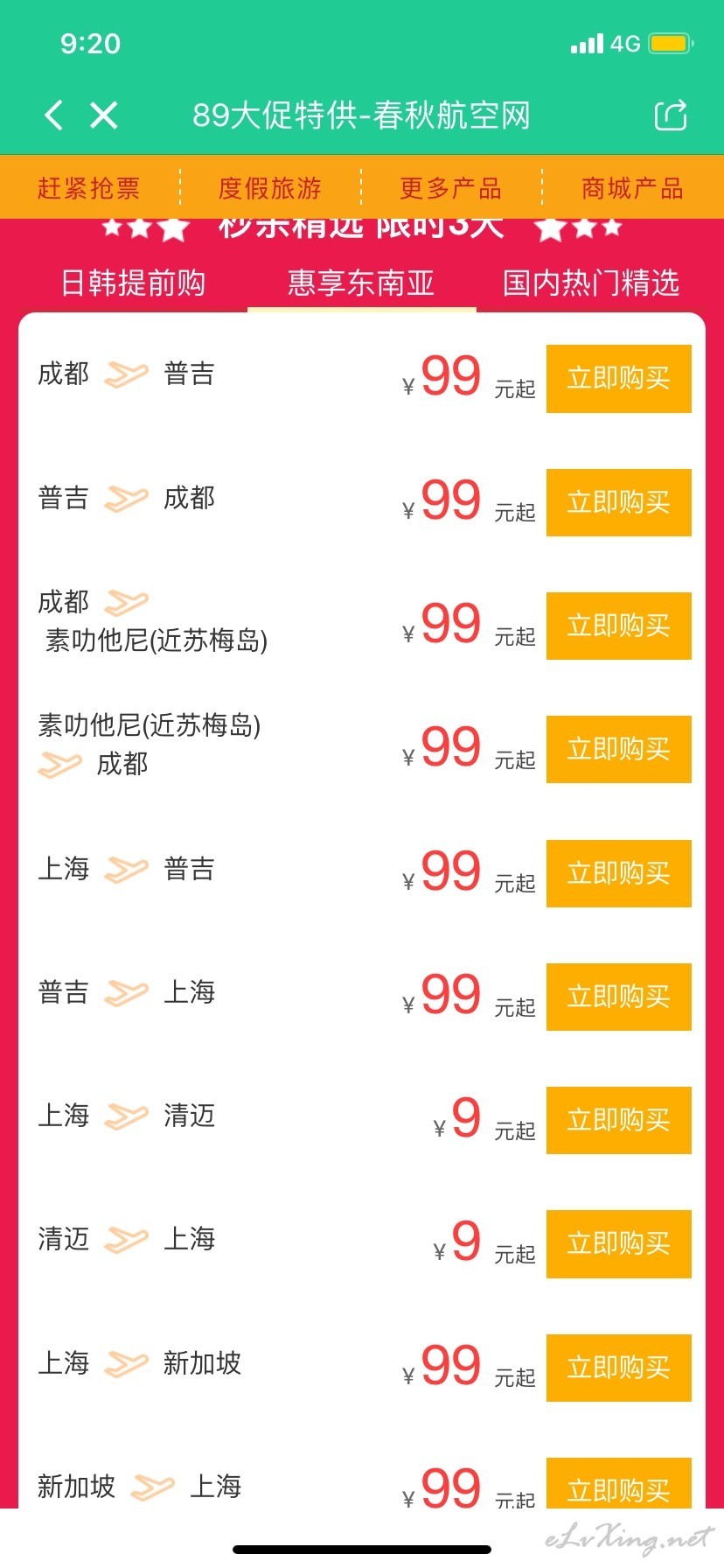Tap 立即购买 for 普吉 to 成都
This screenshot has height=1568, width=724.
[619, 502]
